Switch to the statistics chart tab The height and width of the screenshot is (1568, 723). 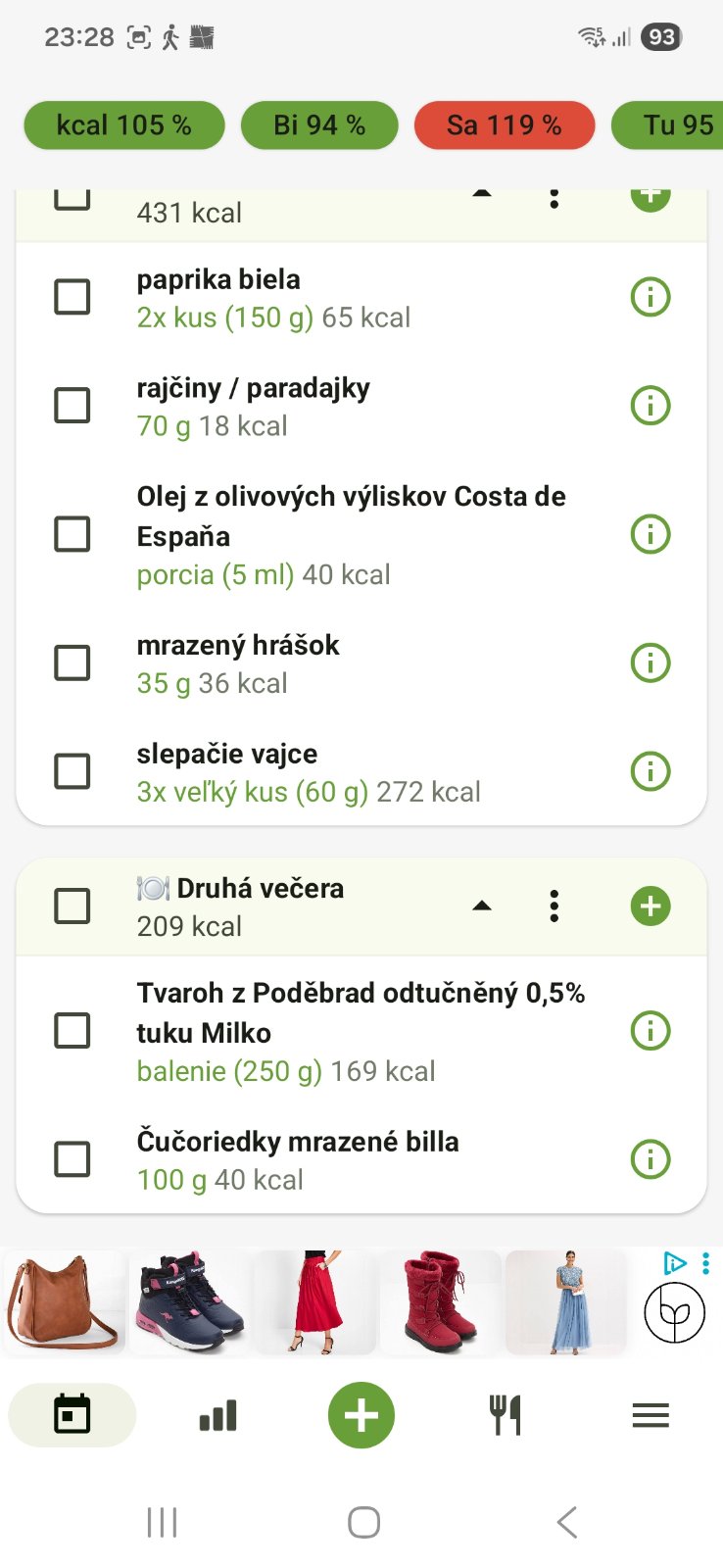[217, 1415]
